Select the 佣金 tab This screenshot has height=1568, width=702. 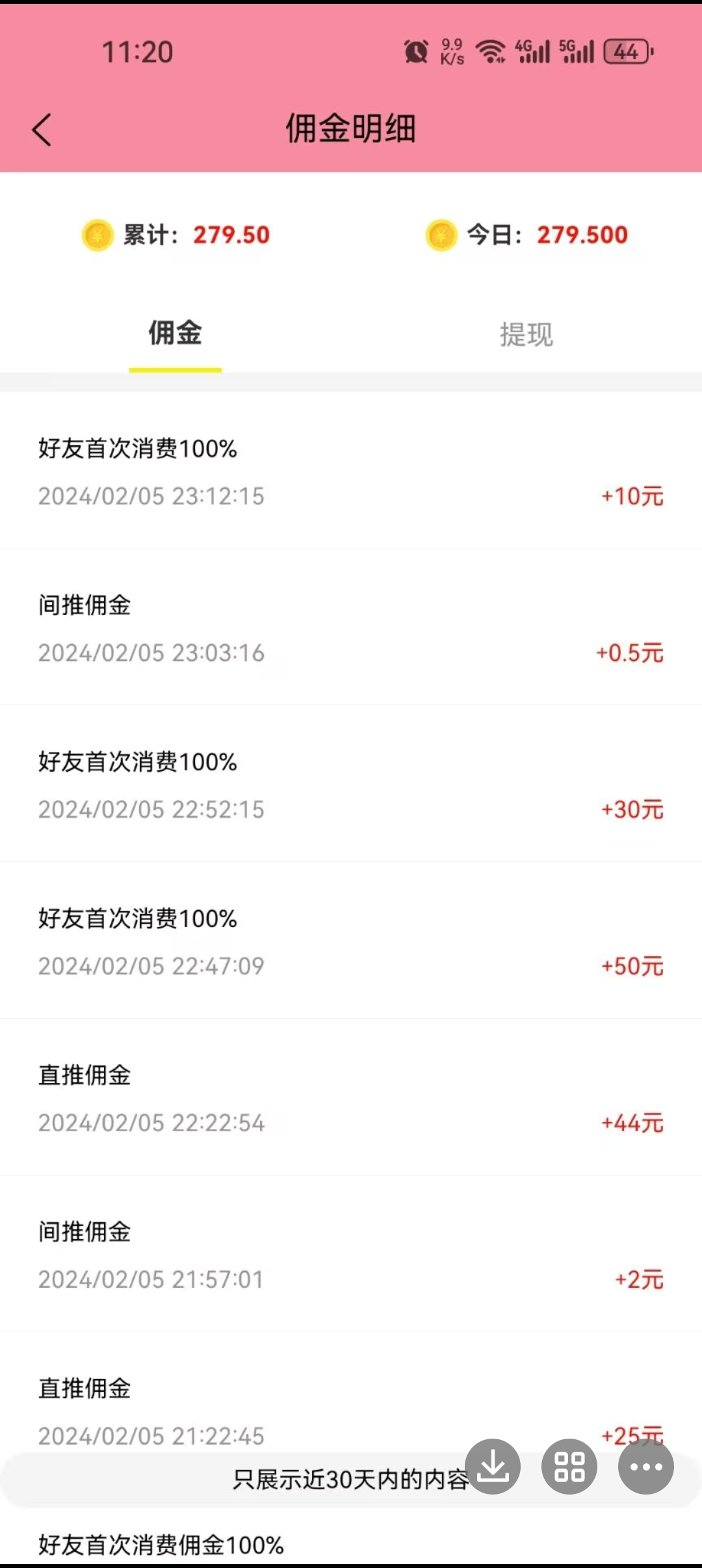point(175,333)
